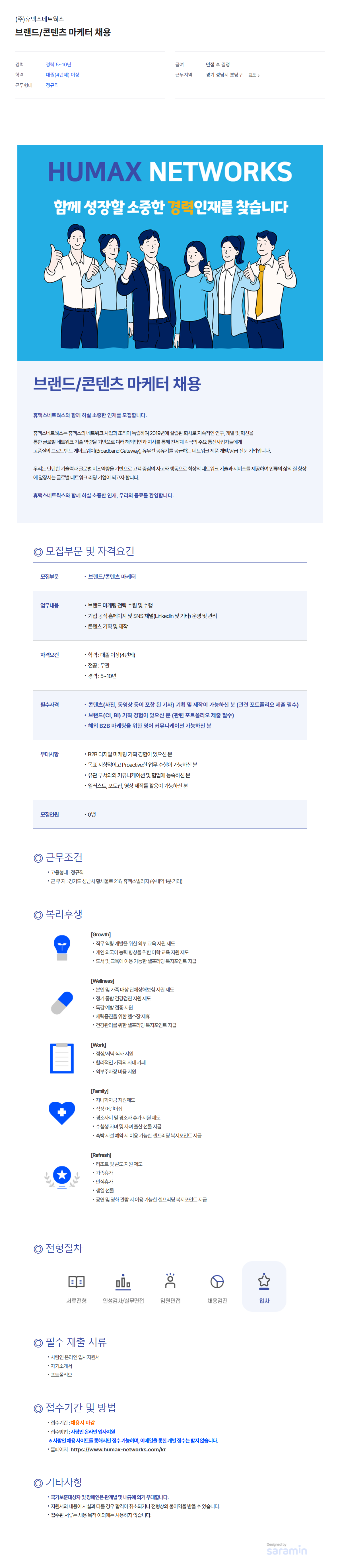Open the humax-networks.com homepage link
The width and height of the screenshot is (340, 1568).
pos(118,1449)
